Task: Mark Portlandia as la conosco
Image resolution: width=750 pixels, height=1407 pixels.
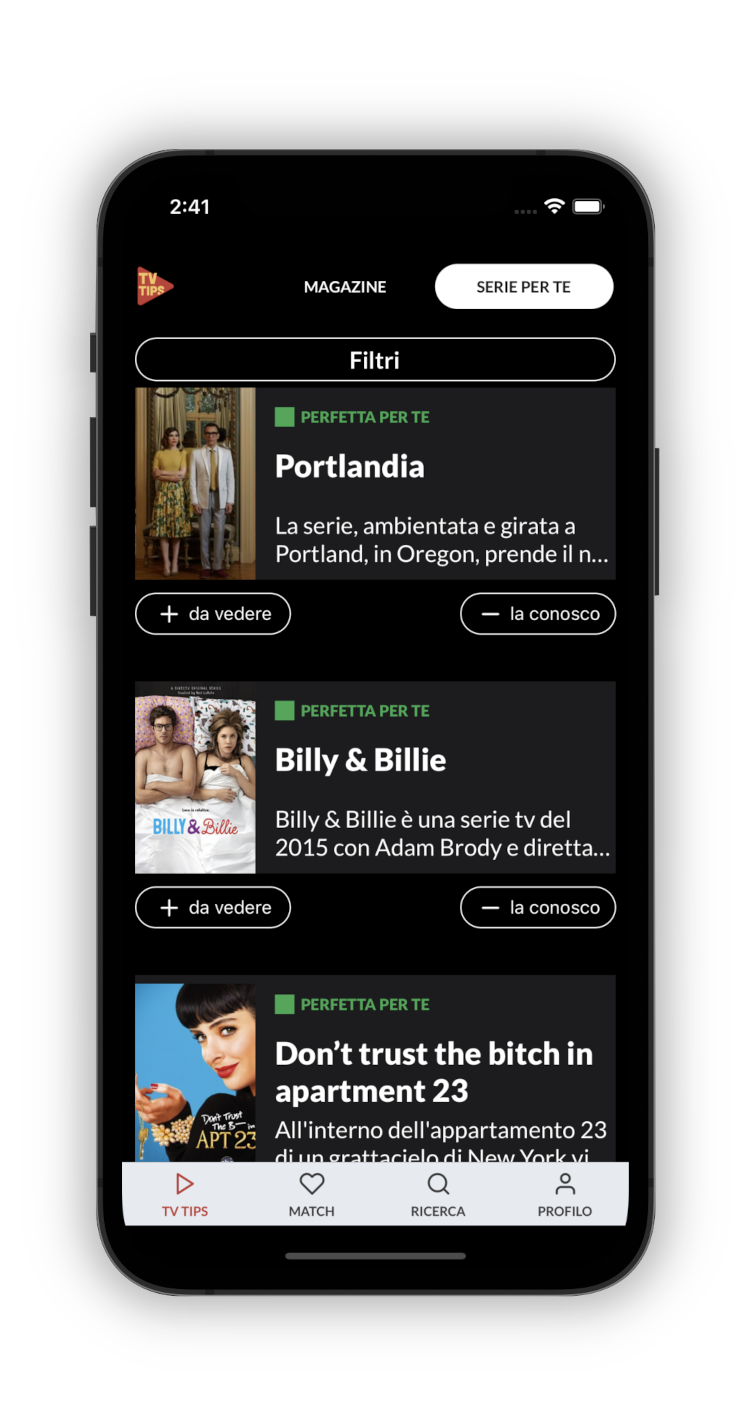Action: click(x=537, y=614)
